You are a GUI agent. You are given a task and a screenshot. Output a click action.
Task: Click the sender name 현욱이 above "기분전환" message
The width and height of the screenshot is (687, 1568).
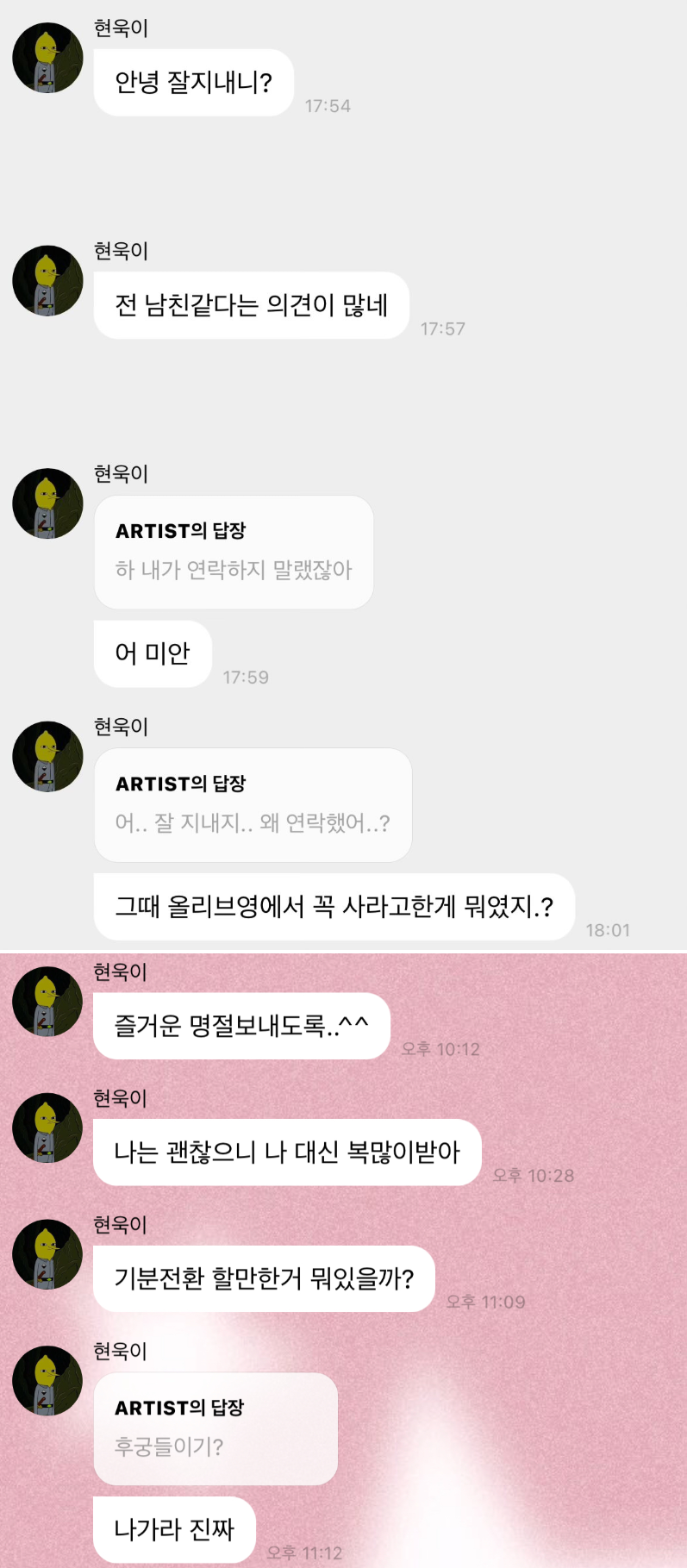point(120,1224)
